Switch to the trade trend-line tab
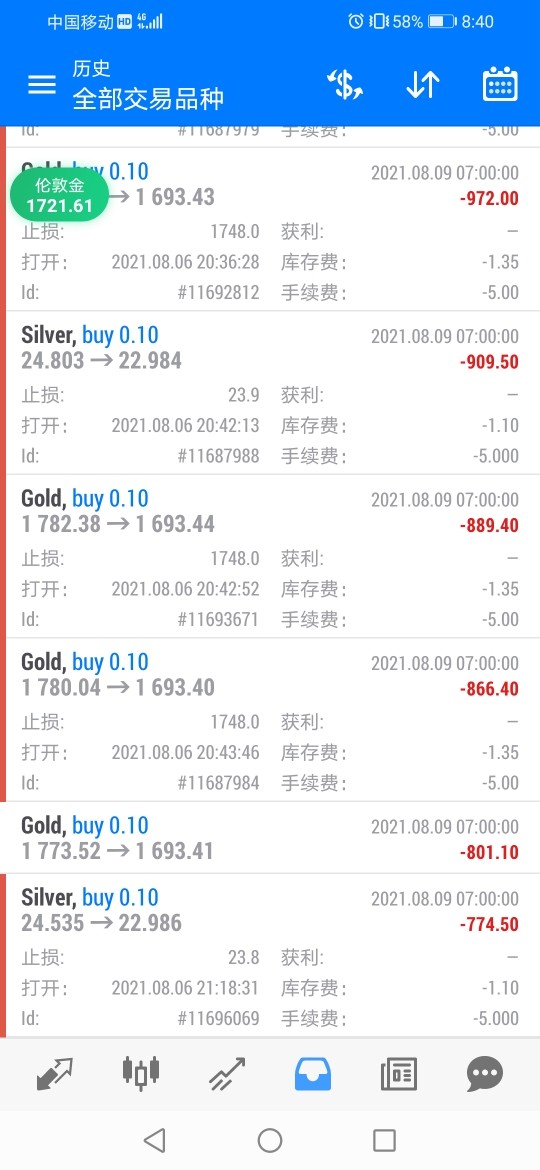Screen dimensions: 540x1170 point(227,1074)
